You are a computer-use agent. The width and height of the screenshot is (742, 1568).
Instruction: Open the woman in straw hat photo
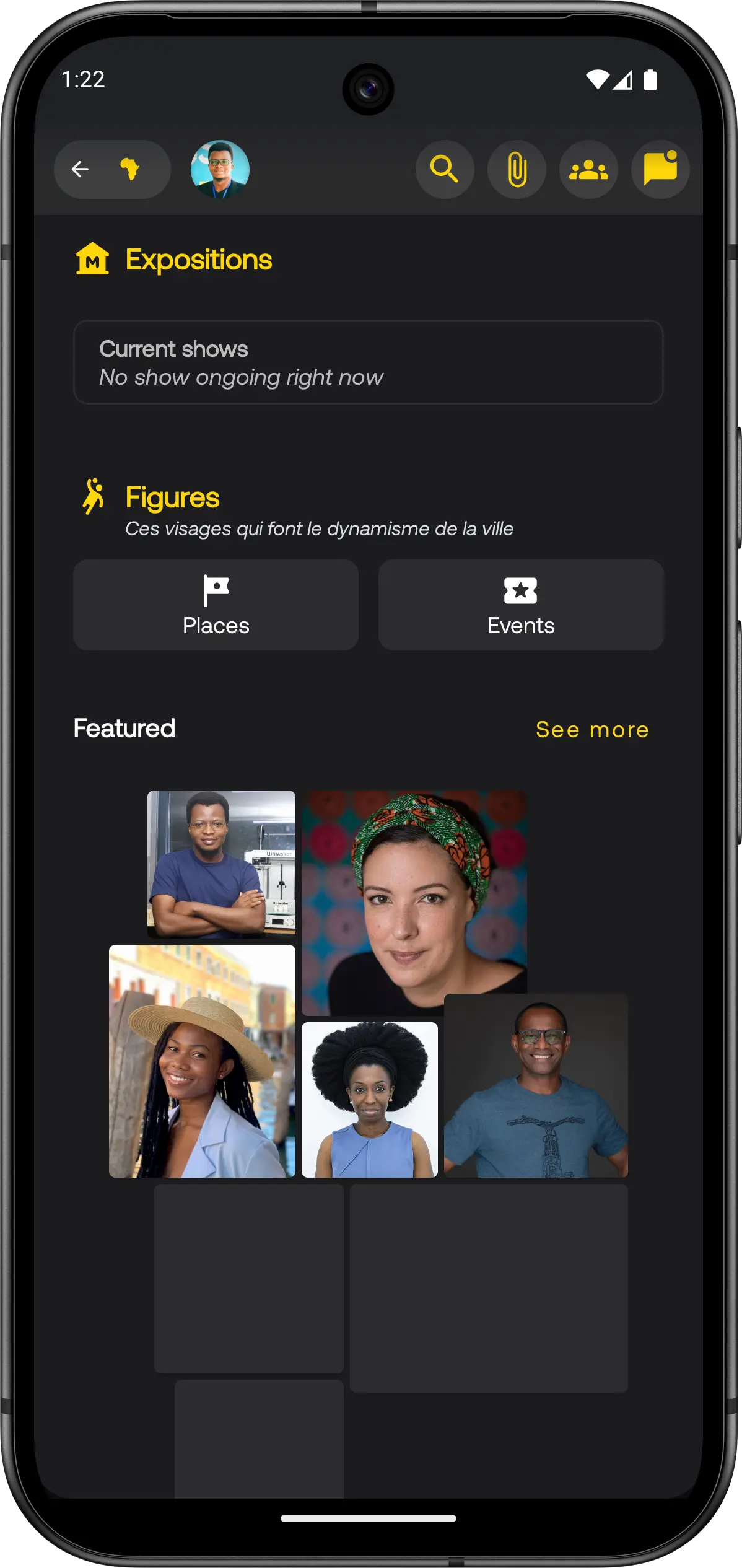tap(202, 1061)
